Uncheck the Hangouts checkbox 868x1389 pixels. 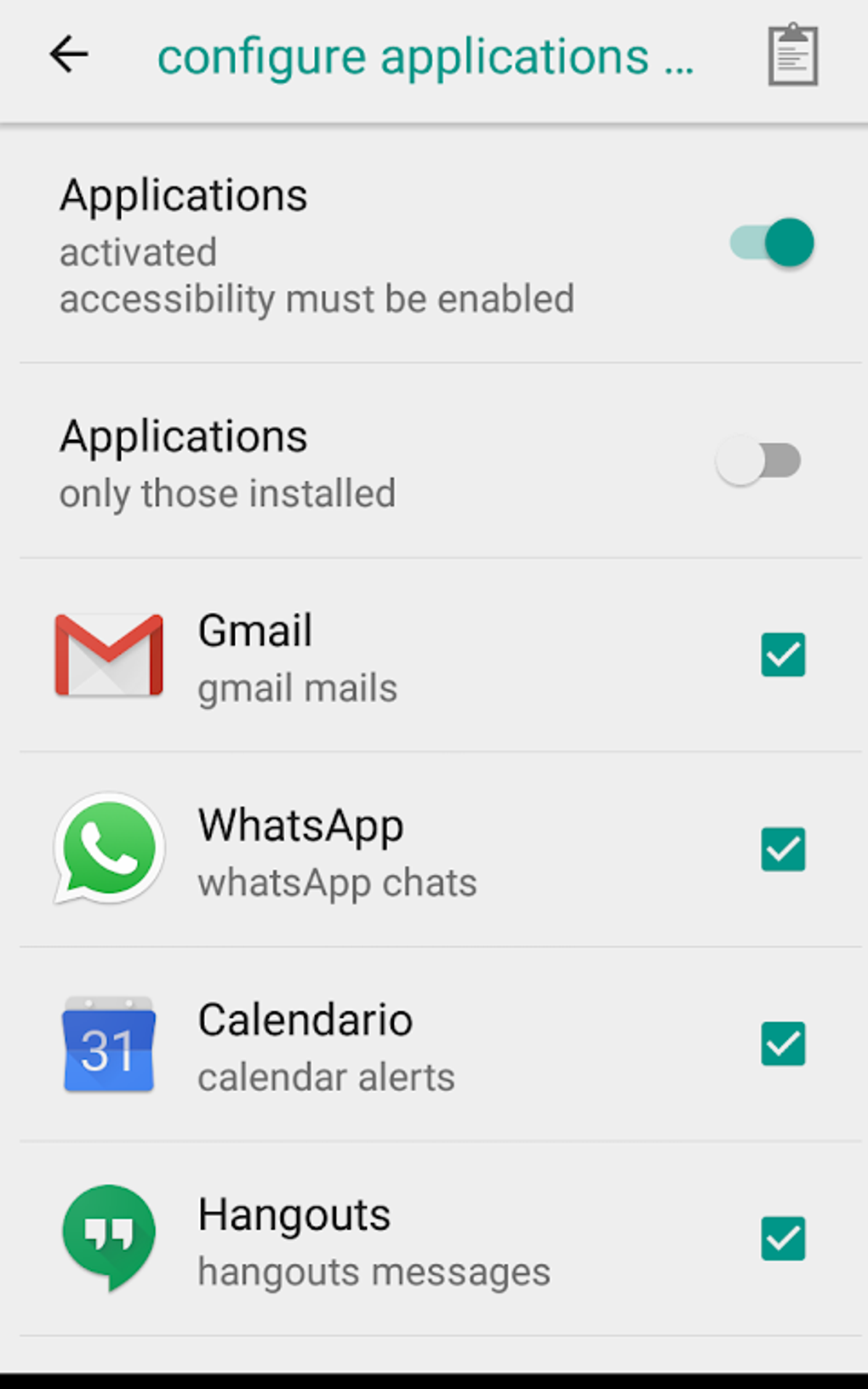783,1238
